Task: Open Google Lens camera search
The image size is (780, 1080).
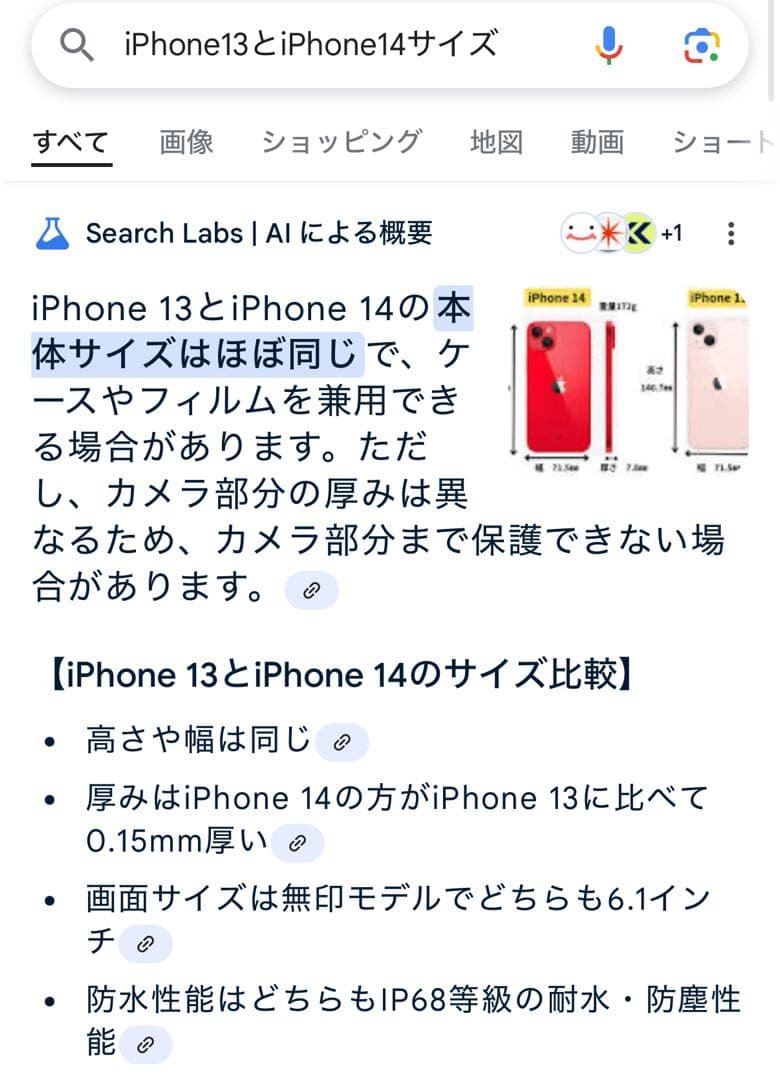Action: [701, 46]
